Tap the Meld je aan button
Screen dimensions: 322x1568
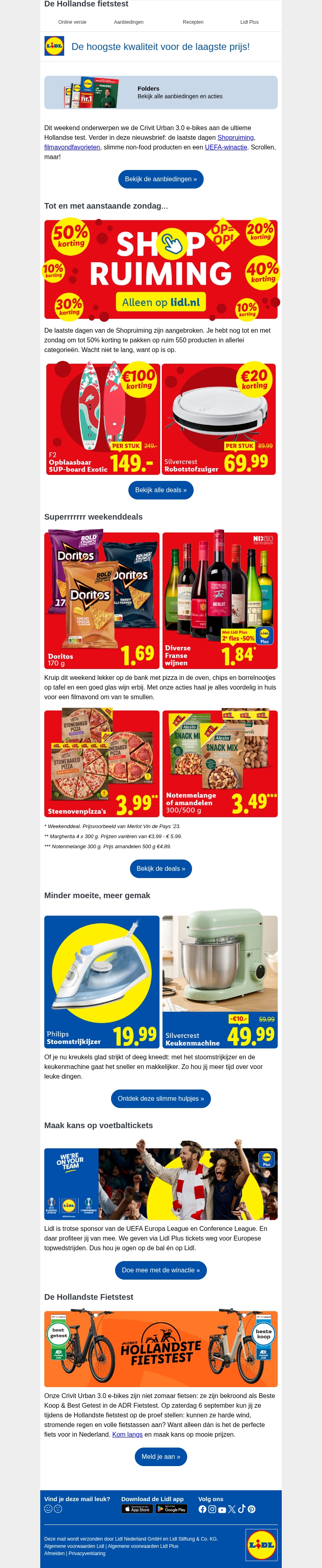[161, 1456]
